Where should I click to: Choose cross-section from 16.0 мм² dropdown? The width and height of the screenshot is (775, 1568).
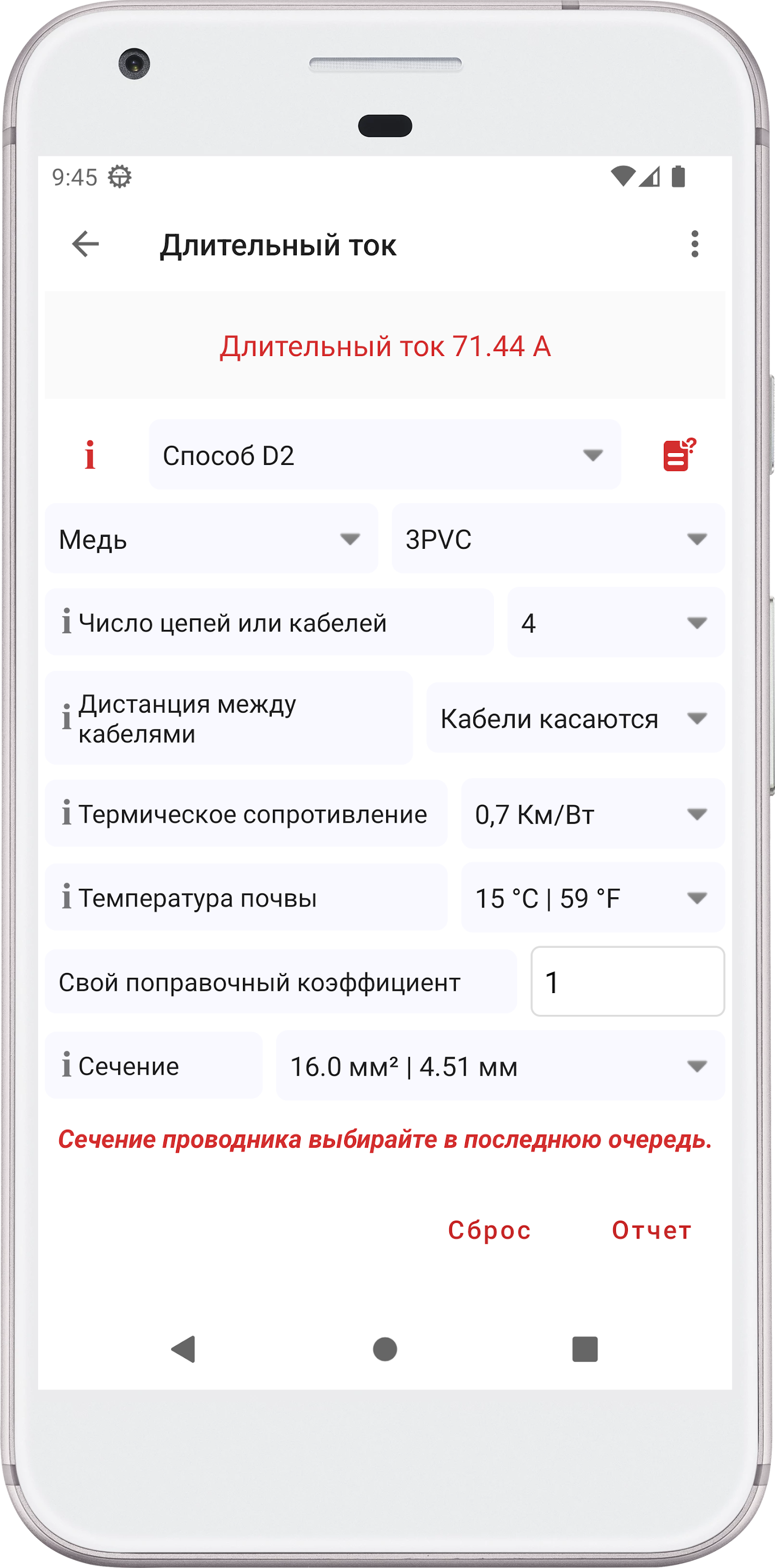click(500, 1066)
